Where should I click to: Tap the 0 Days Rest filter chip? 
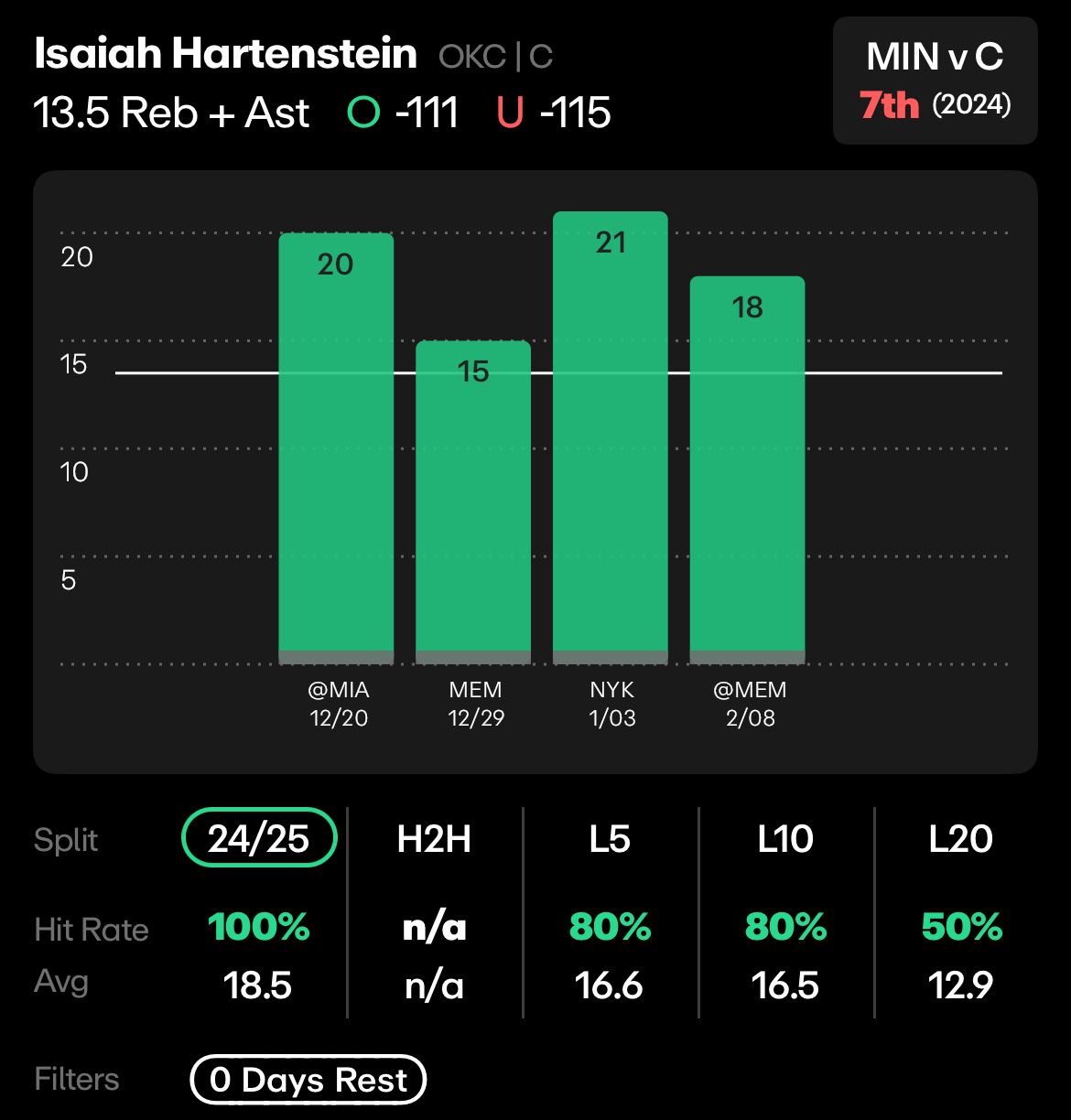[308, 1080]
